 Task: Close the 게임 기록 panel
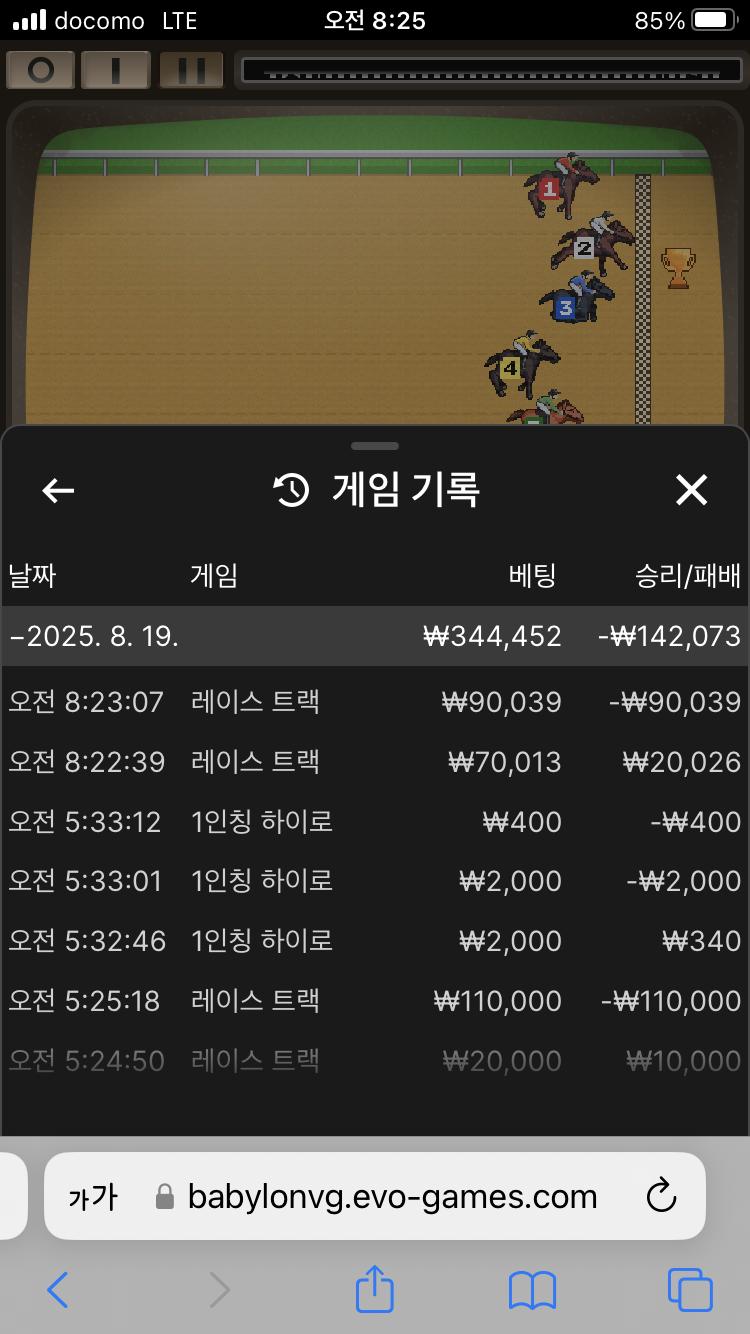[x=691, y=490]
